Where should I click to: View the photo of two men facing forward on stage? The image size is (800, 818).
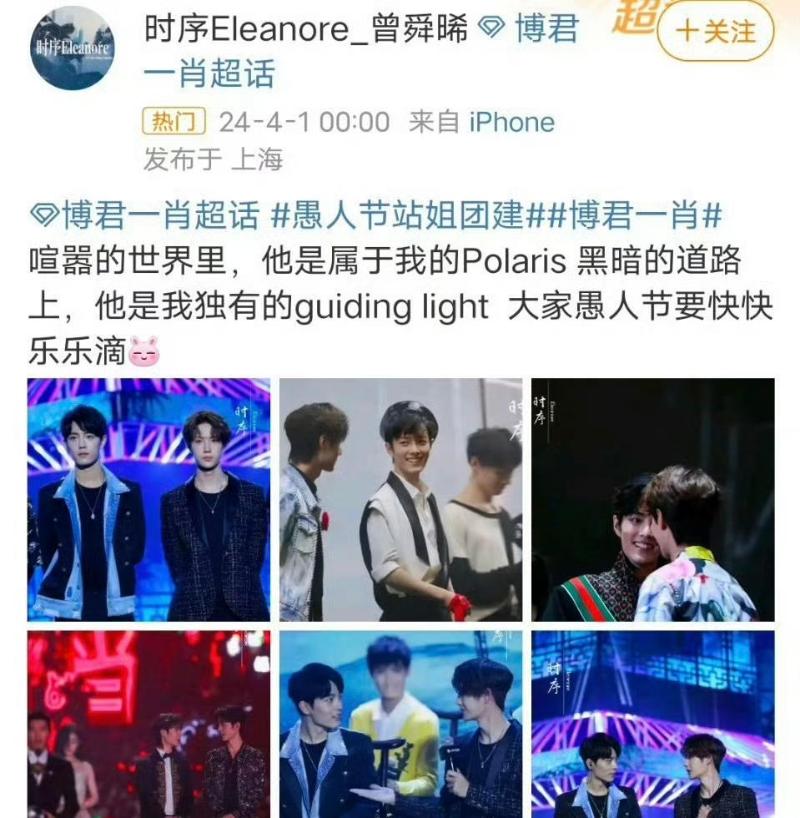click(x=148, y=500)
